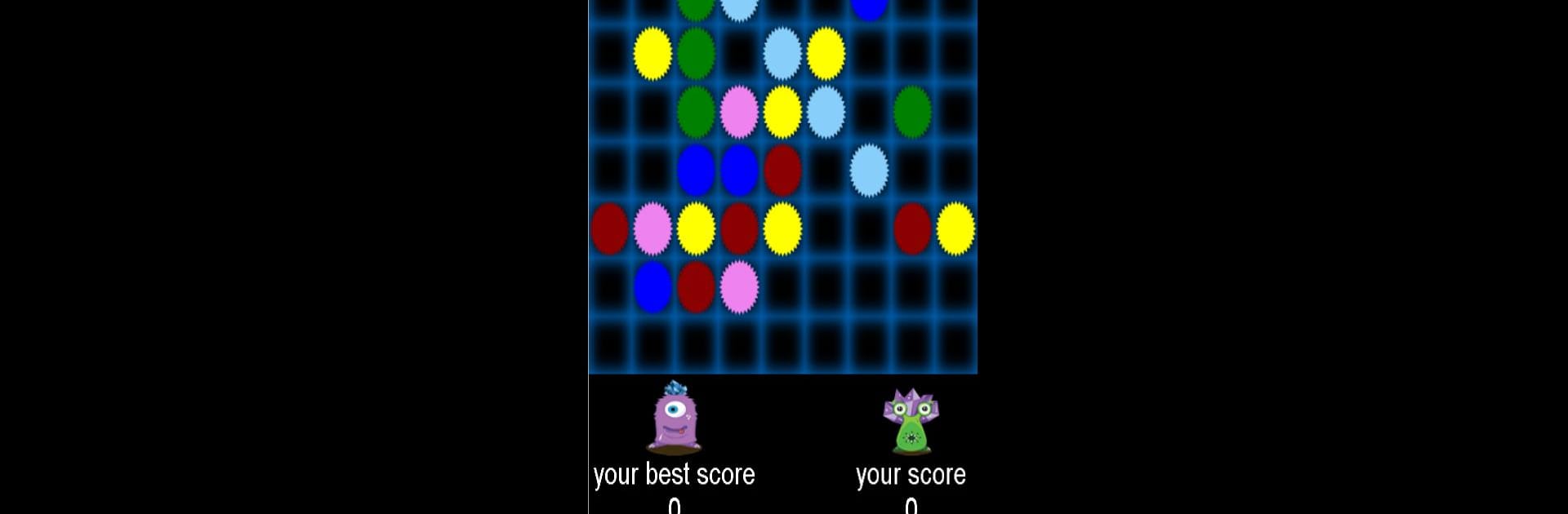Select the pink ball between two dark red balls

(653, 228)
